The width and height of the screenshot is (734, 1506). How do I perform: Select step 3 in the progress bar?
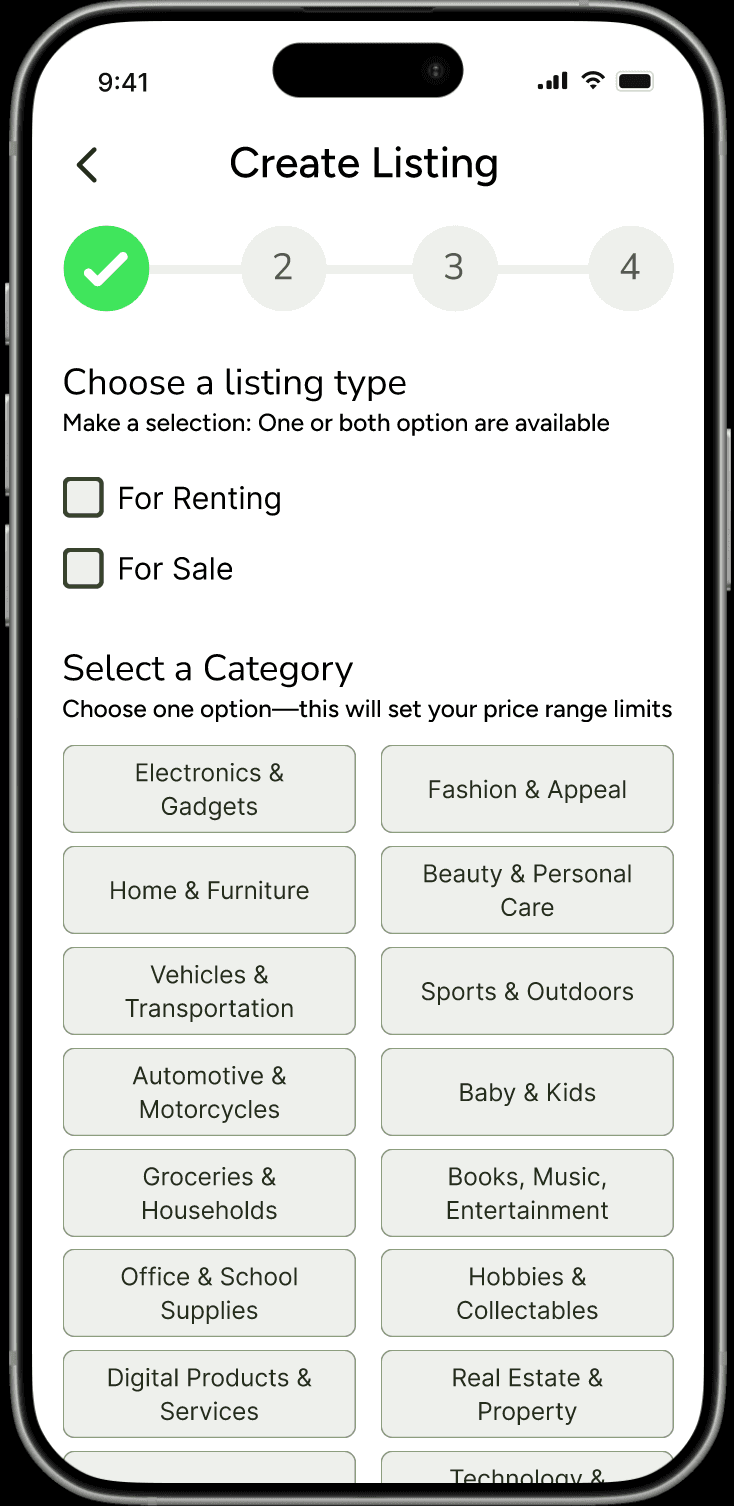(453, 267)
